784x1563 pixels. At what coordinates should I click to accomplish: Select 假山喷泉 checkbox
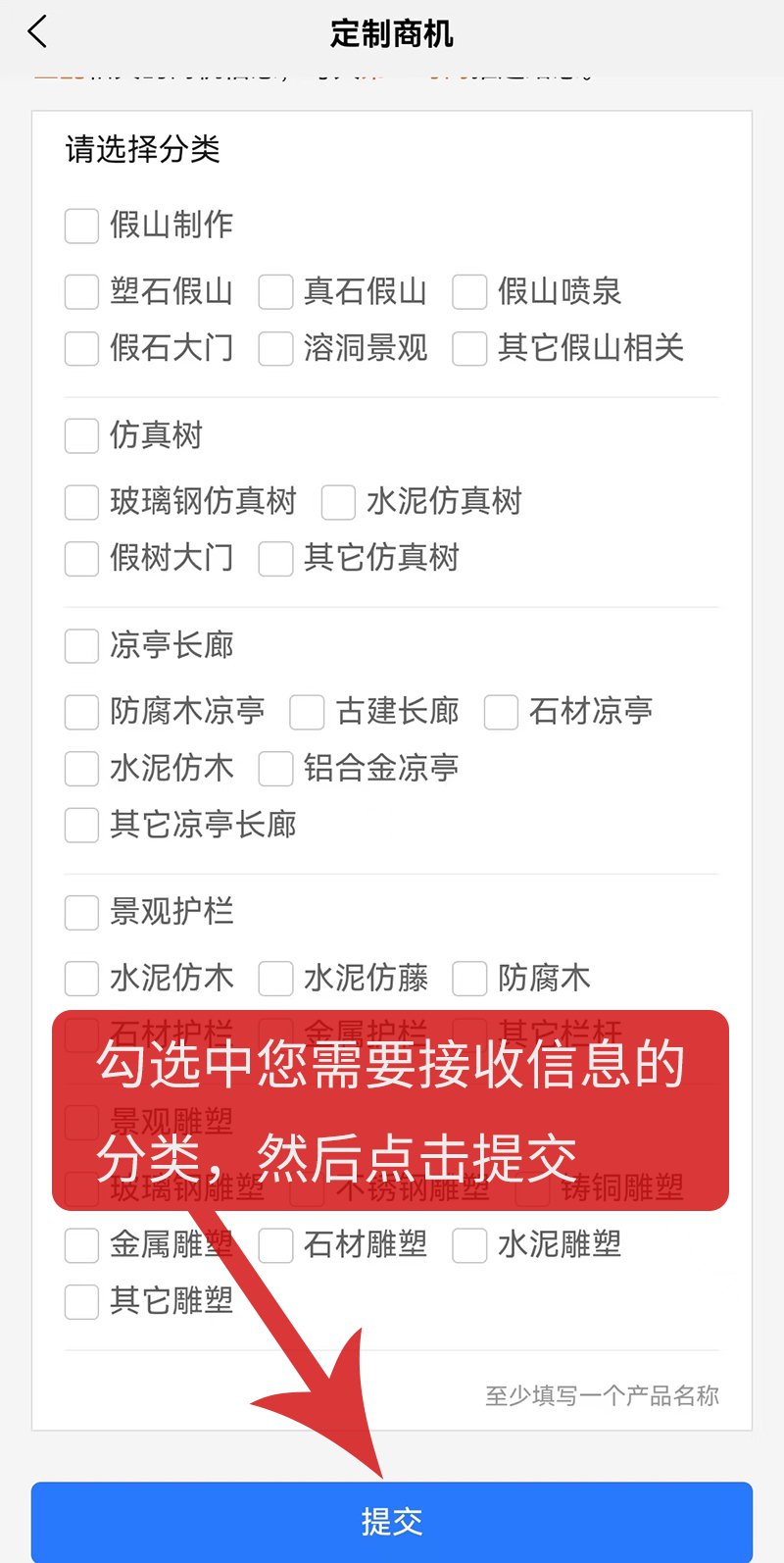click(469, 292)
